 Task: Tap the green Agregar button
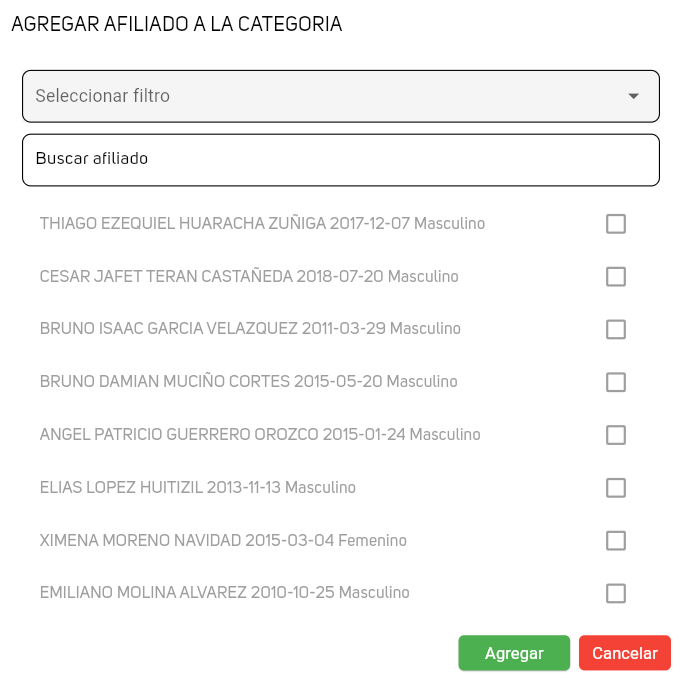point(514,653)
